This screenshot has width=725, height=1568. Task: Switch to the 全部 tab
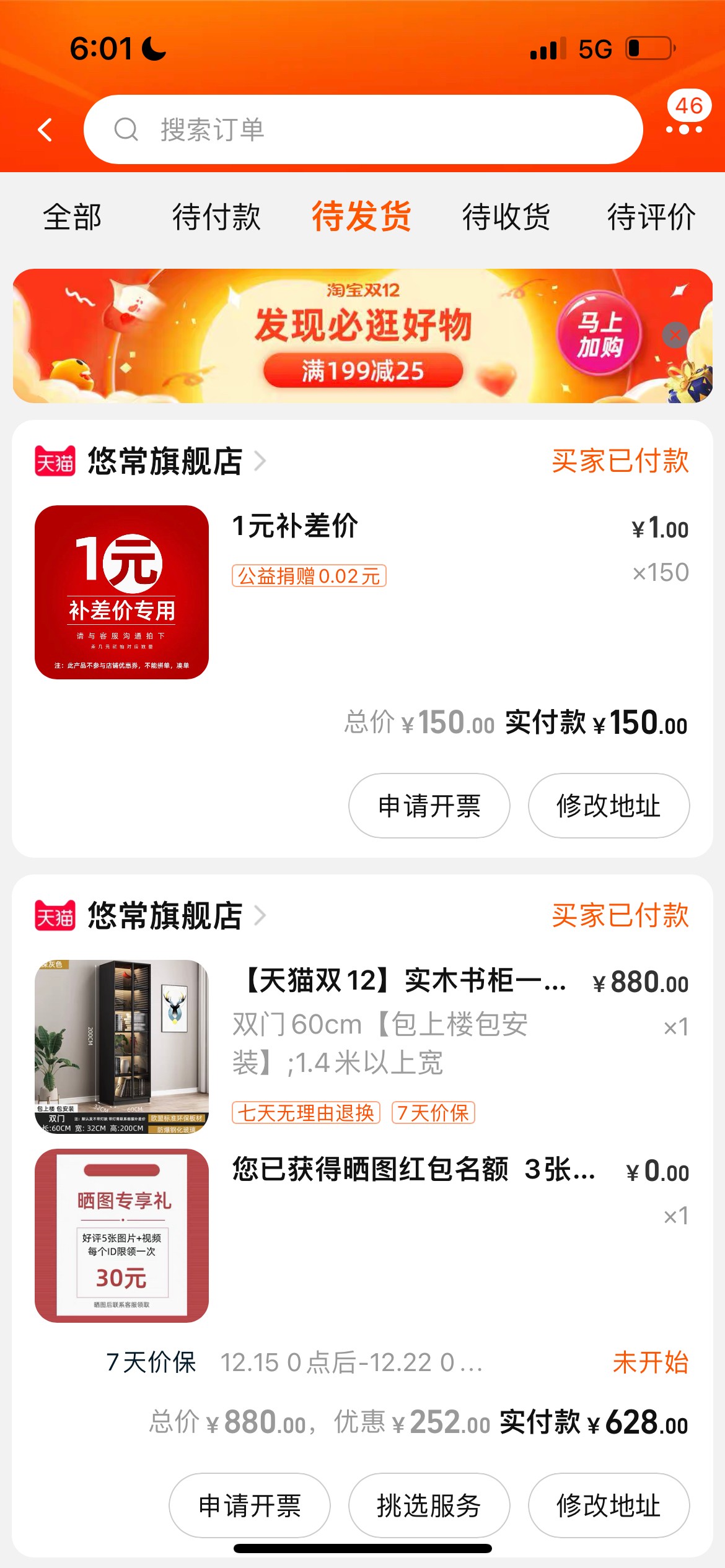pos(72,217)
